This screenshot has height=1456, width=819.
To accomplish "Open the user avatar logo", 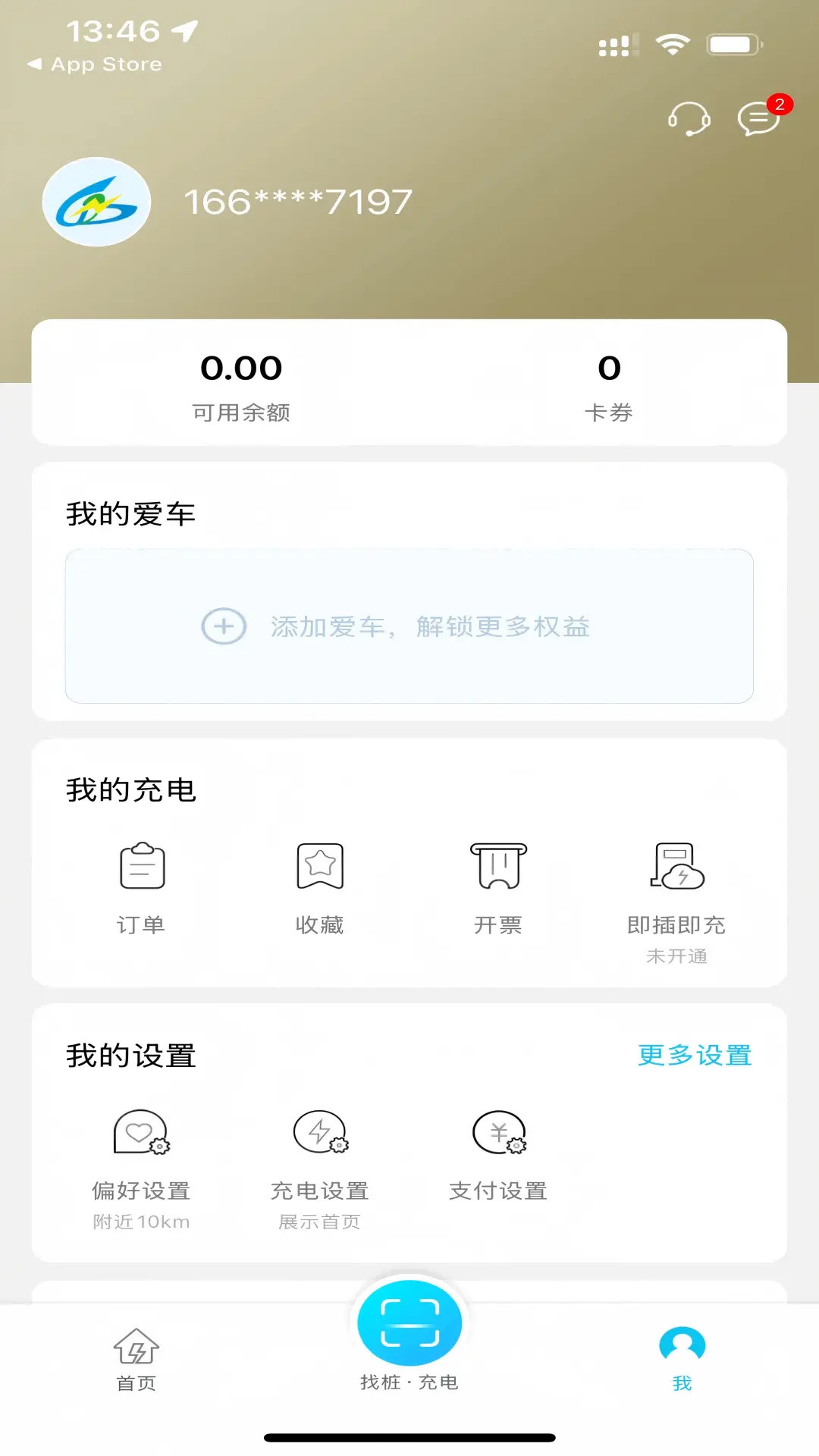I will pos(97,202).
